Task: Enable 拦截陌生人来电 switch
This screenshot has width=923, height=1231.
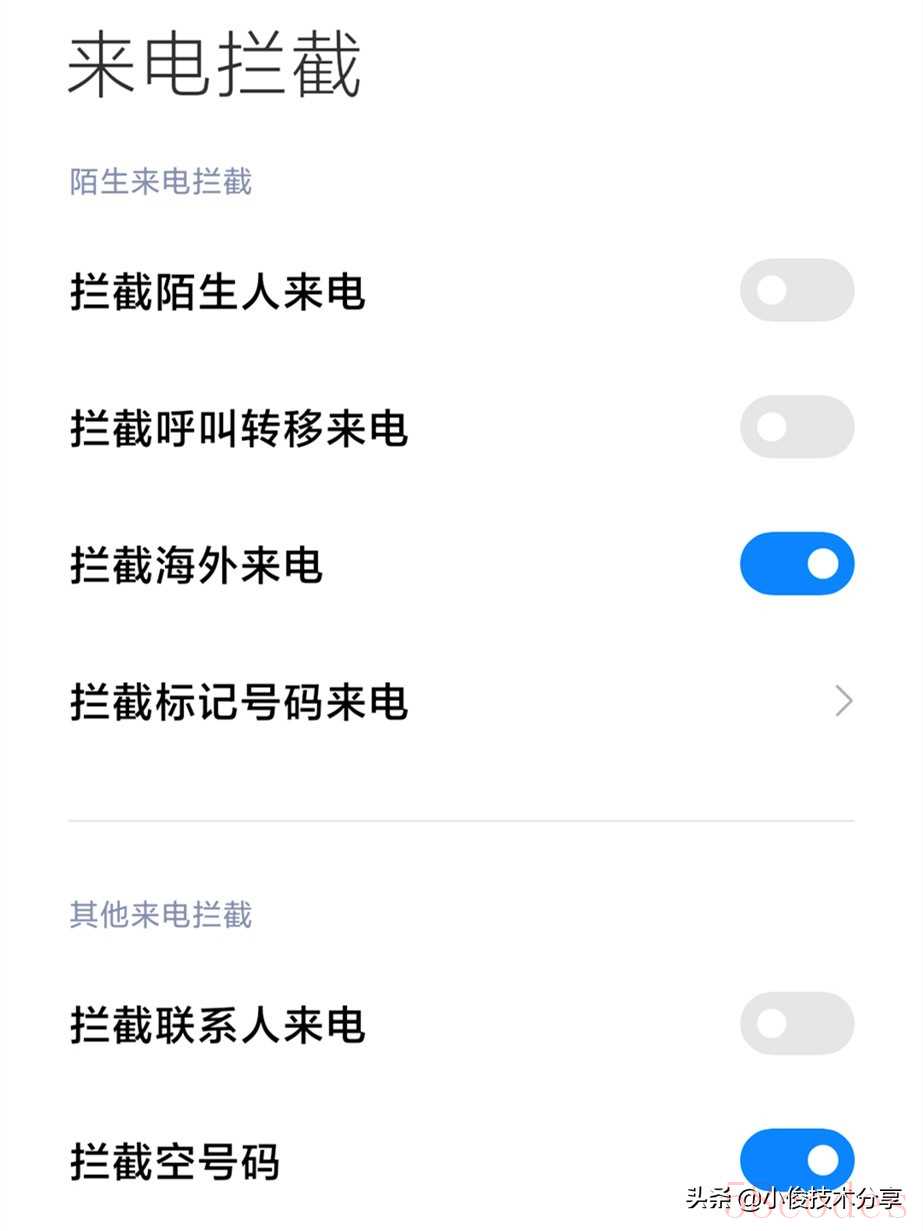Action: (796, 291)
